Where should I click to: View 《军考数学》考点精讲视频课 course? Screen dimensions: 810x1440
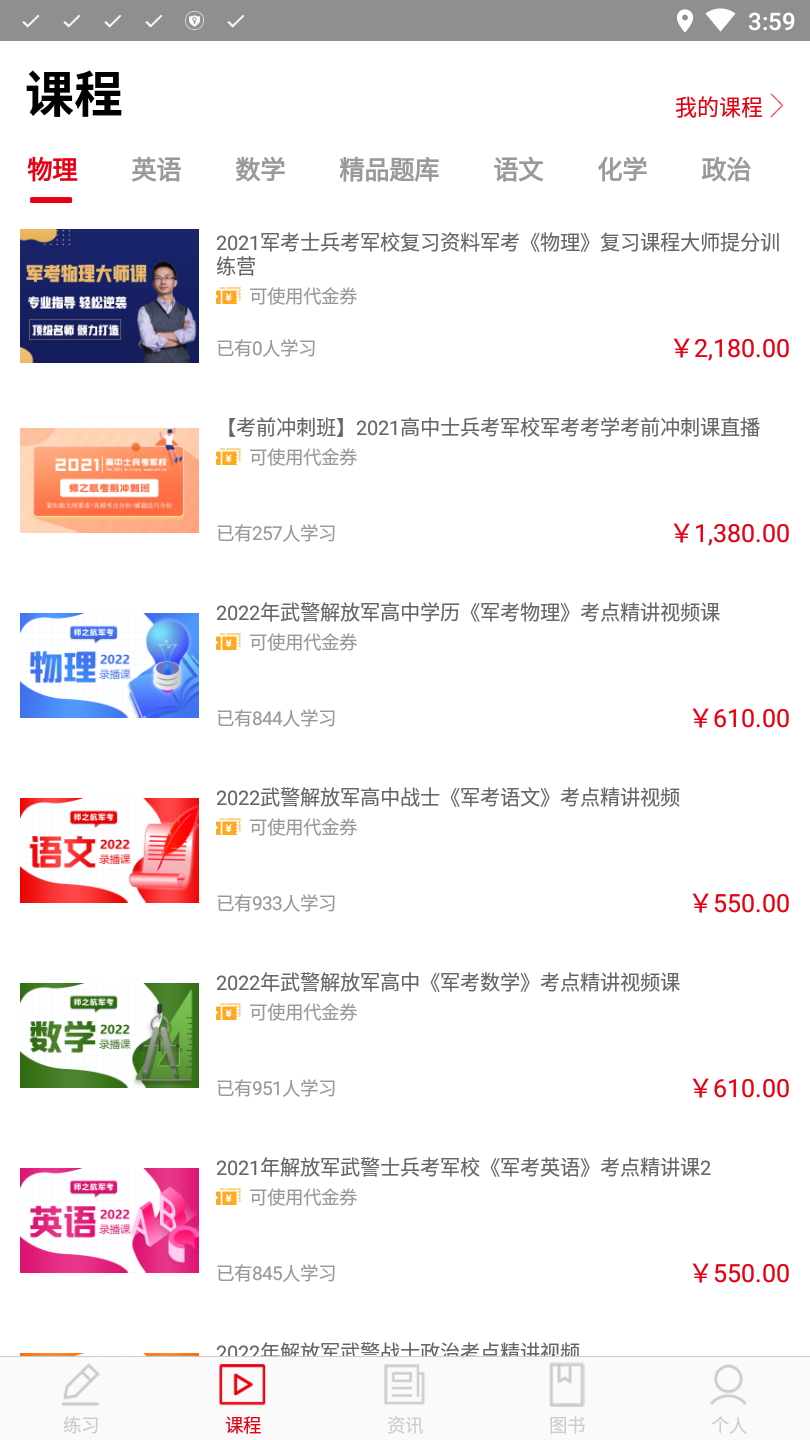coord(448,983)
